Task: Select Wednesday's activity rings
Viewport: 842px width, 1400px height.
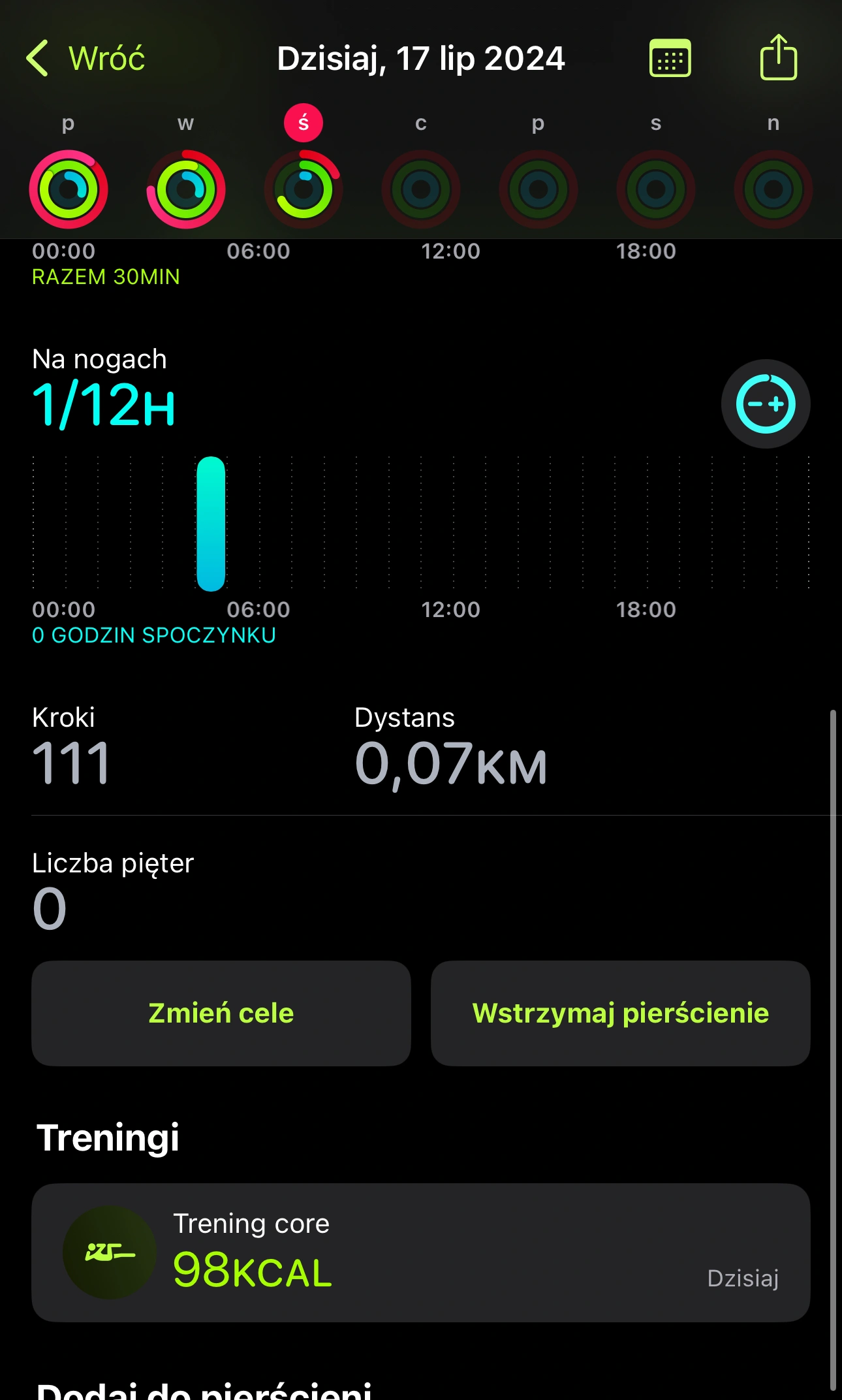Action: 304,189
